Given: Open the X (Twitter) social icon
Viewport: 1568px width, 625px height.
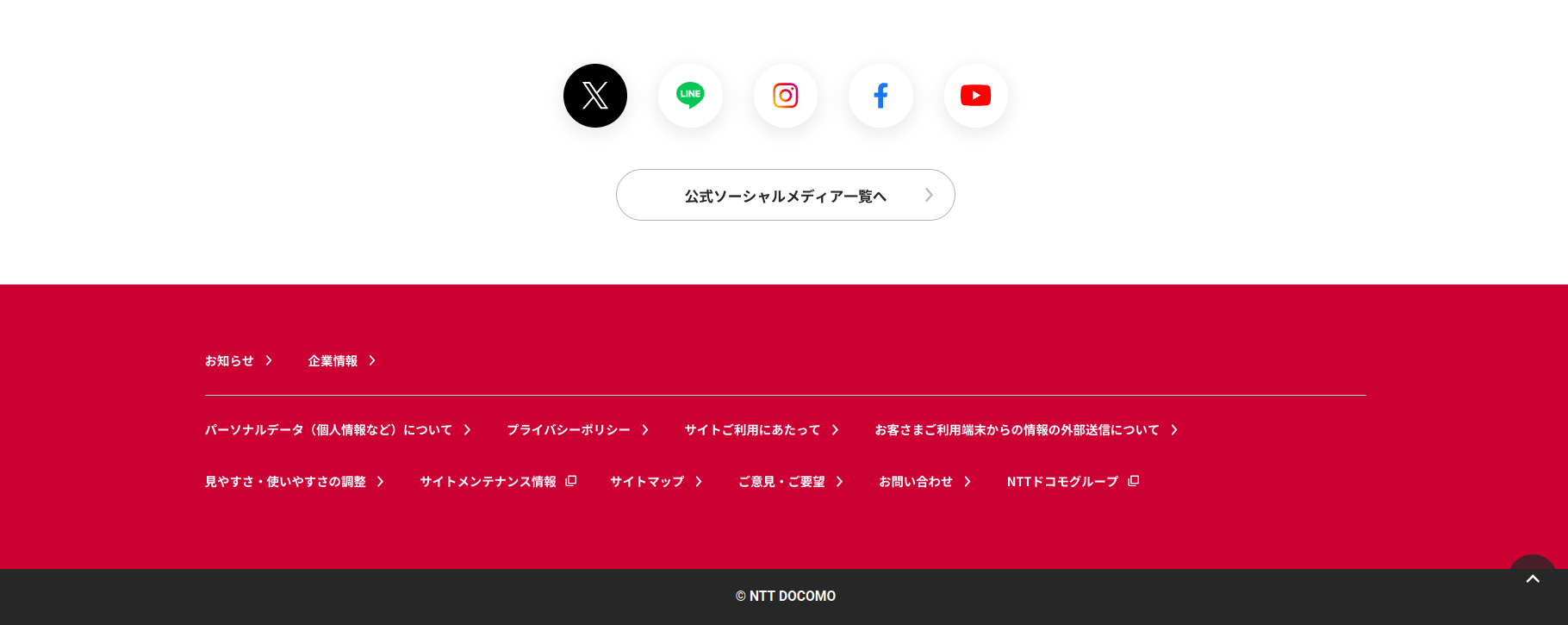Looking at the screenshot, I should click(x=595, y=96).
